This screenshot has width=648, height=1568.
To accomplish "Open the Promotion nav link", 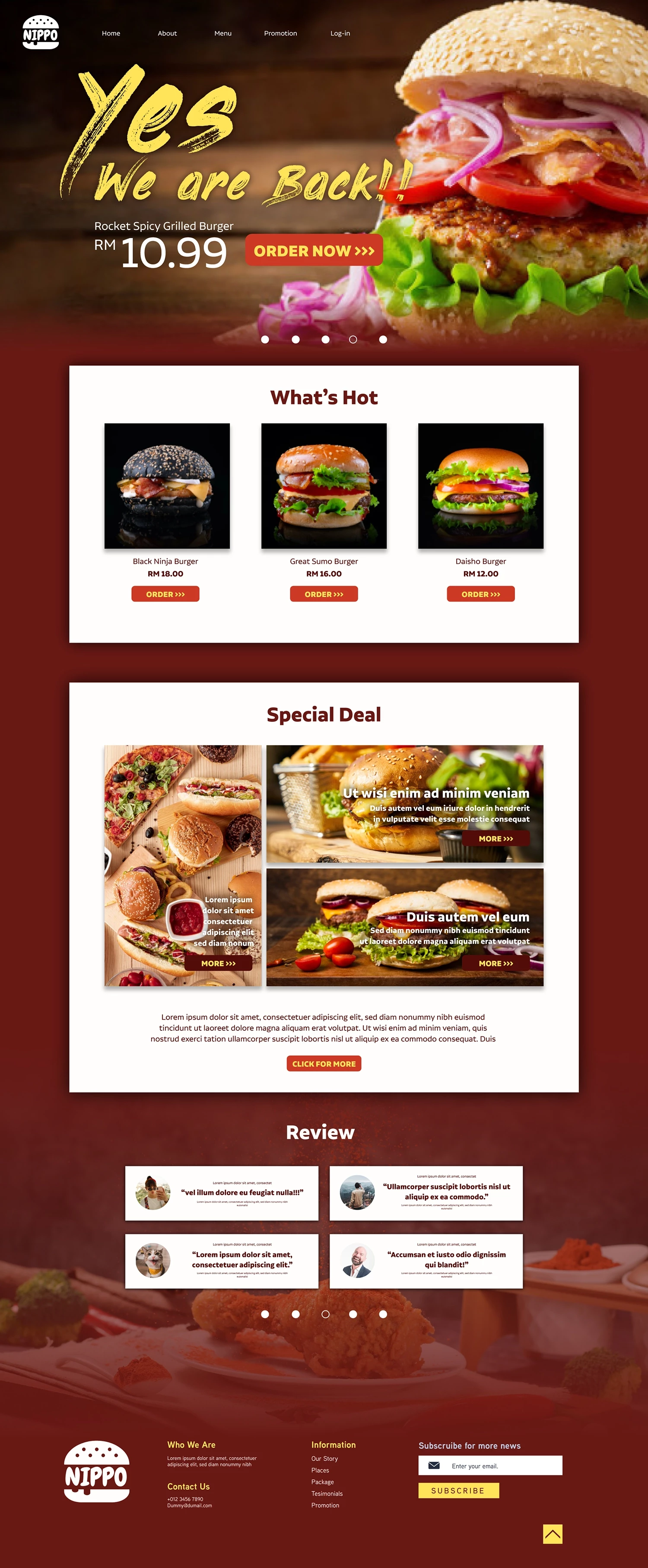I will [x=280, y=33].
